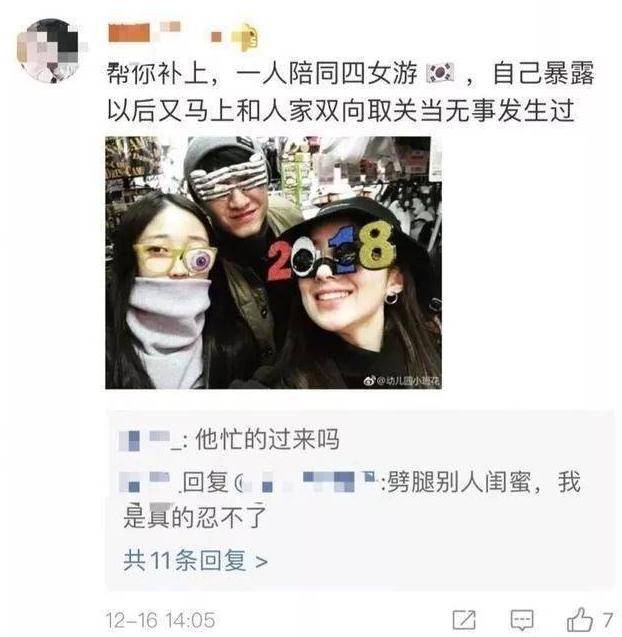Repost this comment via the share icon
This screenshot has height=637, width=622.
[x=464, y=617]
